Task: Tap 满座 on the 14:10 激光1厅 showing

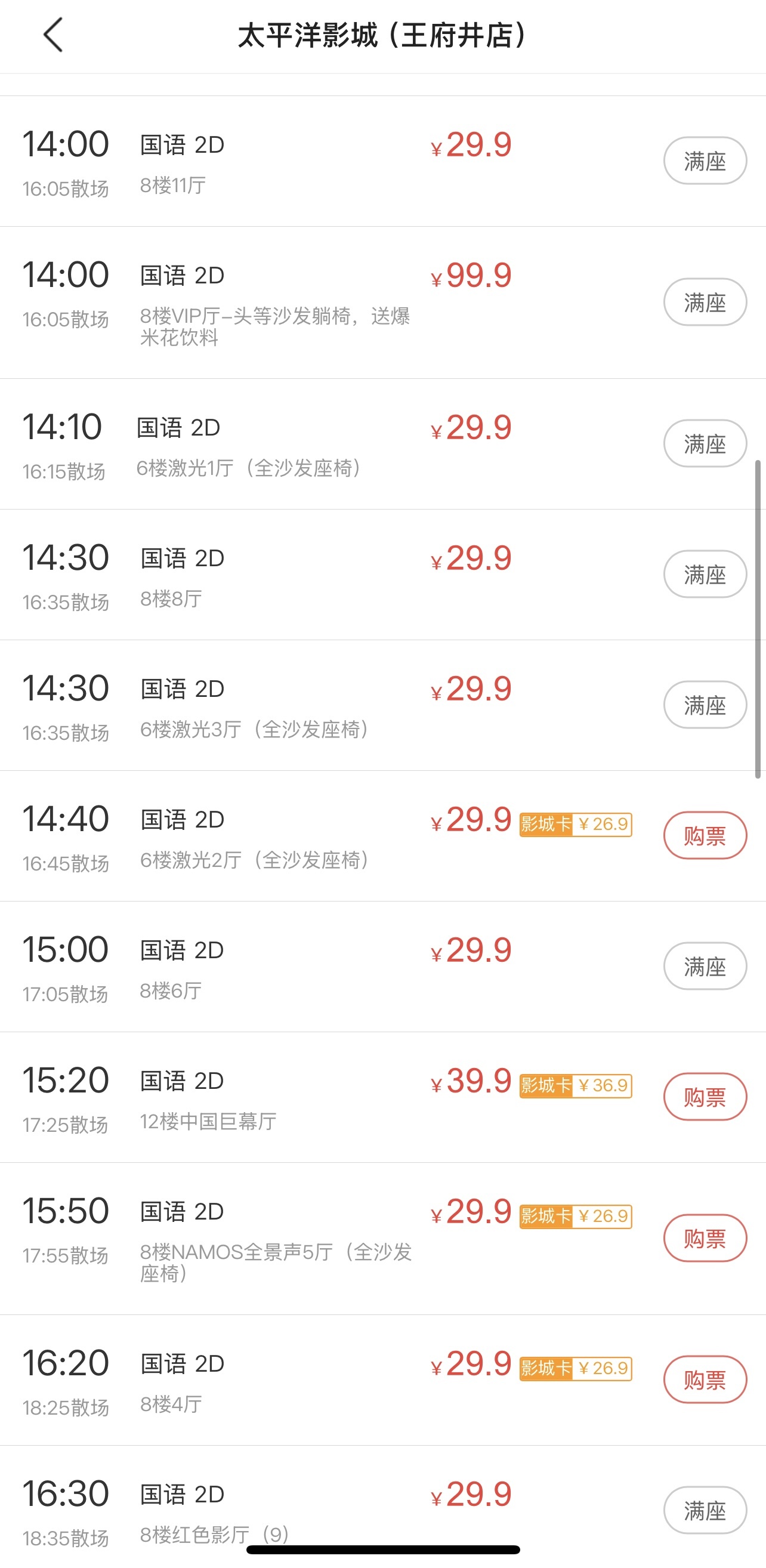Action: tap(705, 443)
